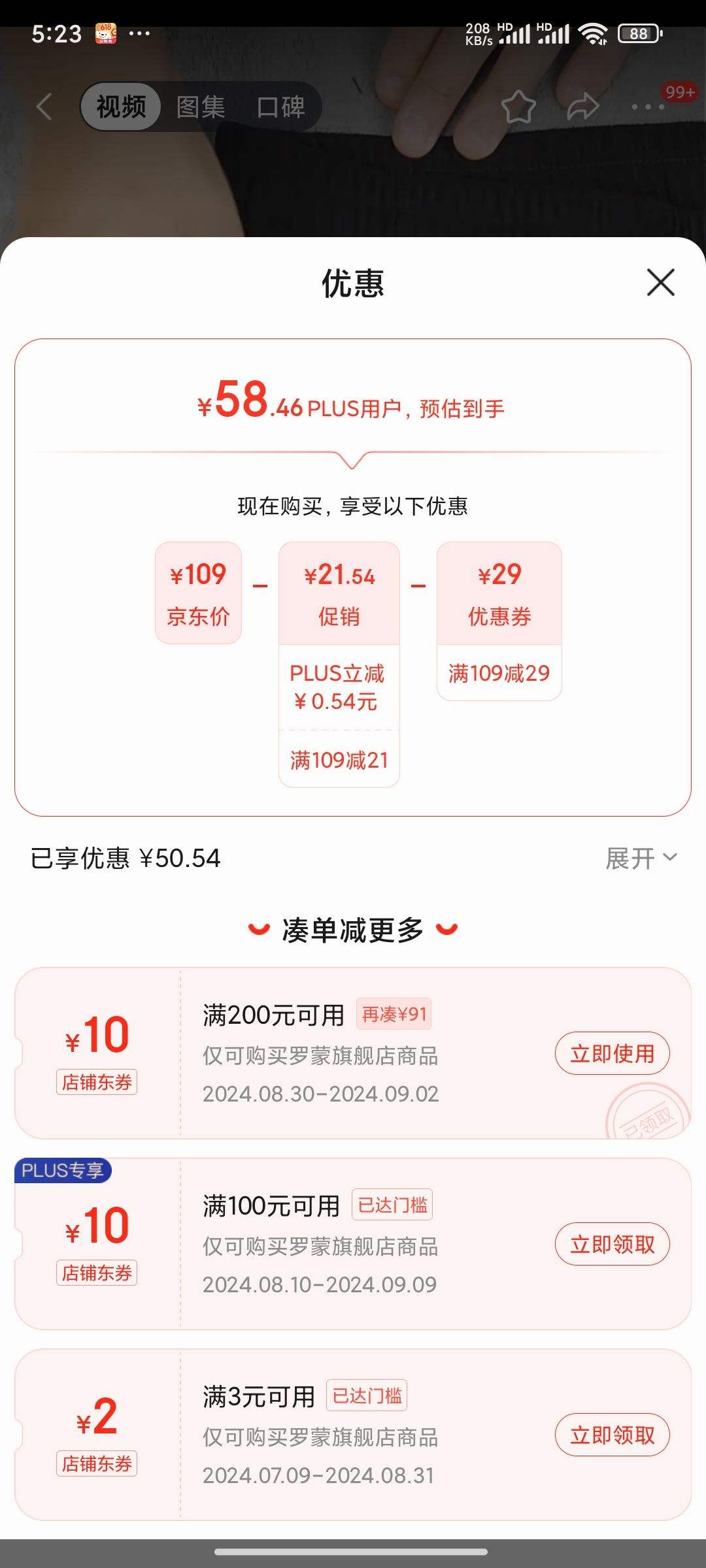Close the 优惠 discount sheet
Image resolution: width=706 pixels, height=1568 pixels.
660,282
